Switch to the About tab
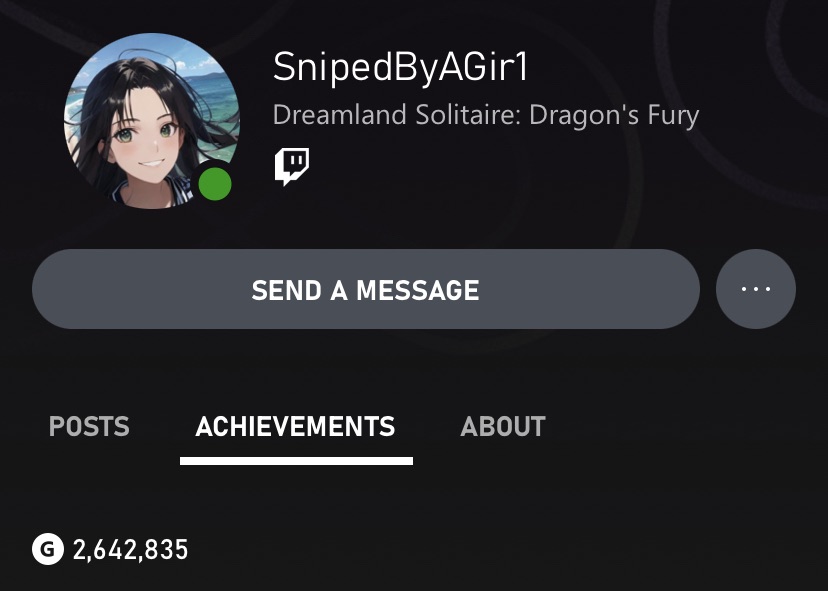The width and height of the screenshot is (828, 591). [502, 427]
